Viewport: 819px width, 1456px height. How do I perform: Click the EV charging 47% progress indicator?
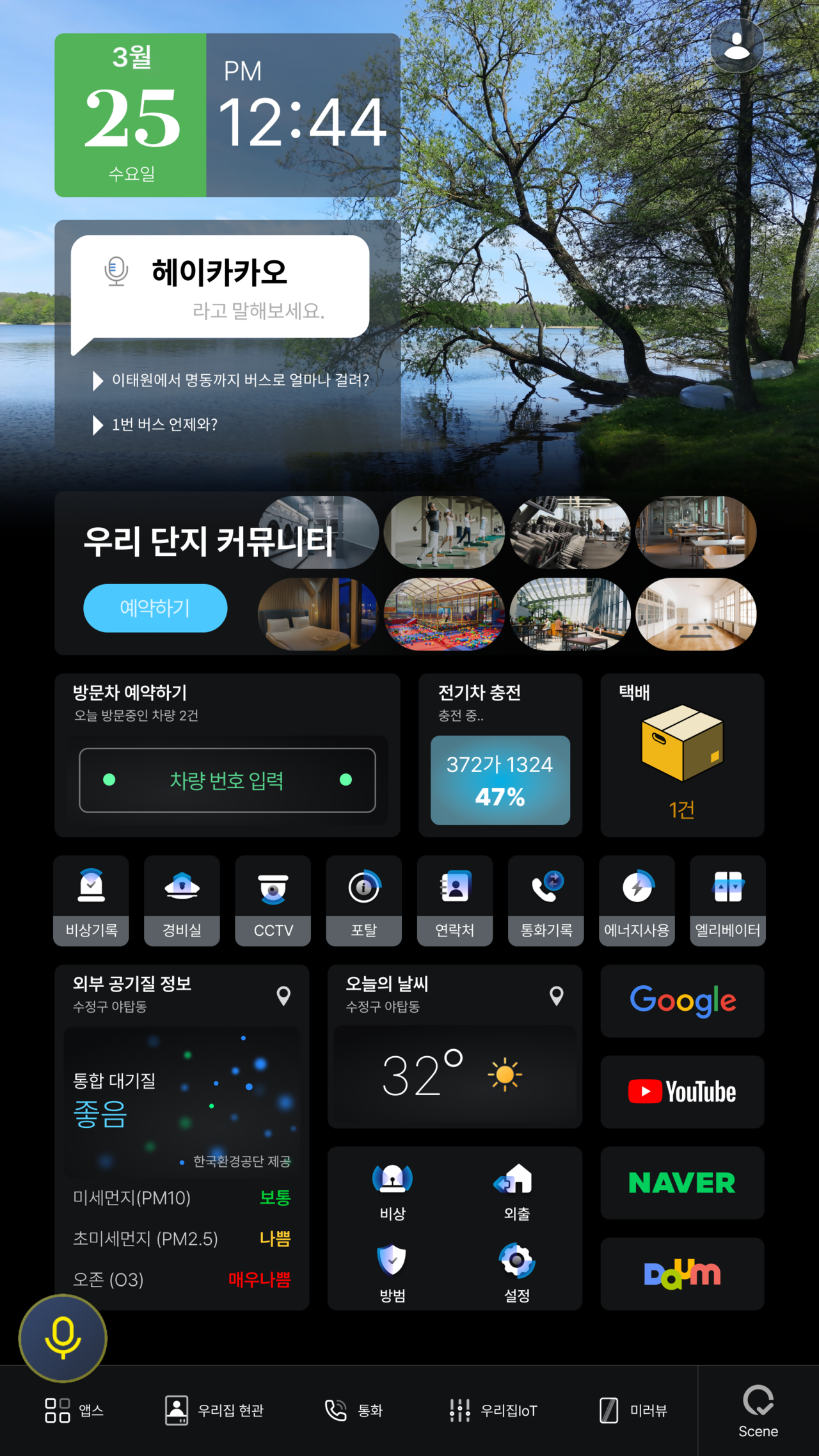click(500, 779)
